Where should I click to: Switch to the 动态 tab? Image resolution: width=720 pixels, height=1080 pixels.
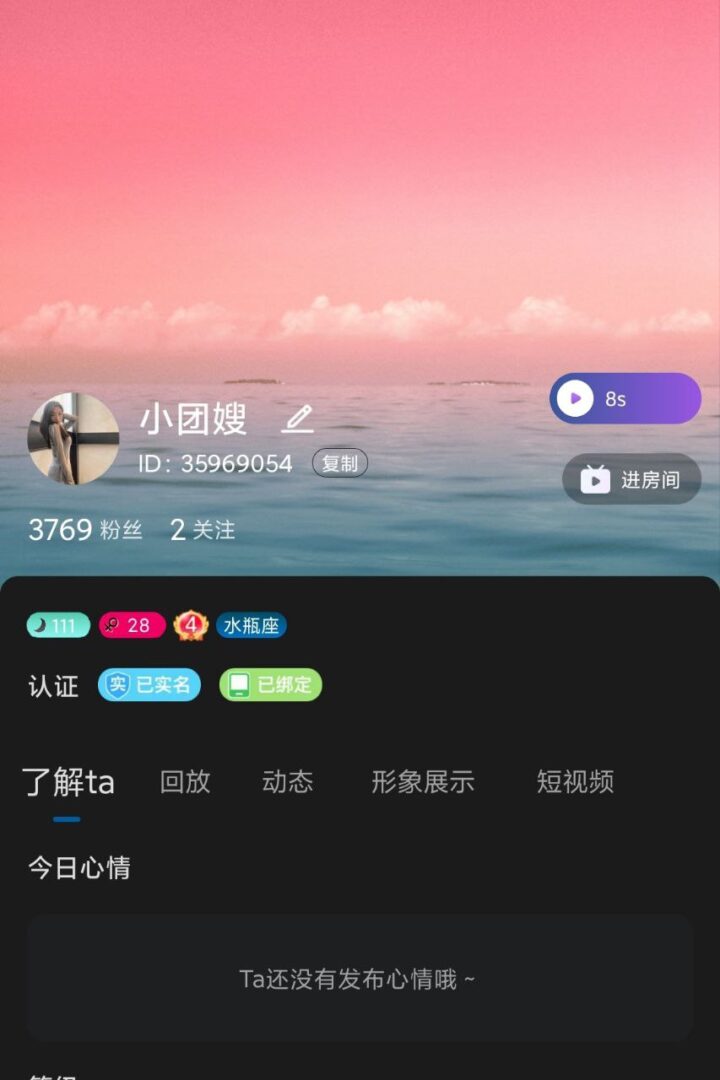pyautogui.click(x=287, y=782)
